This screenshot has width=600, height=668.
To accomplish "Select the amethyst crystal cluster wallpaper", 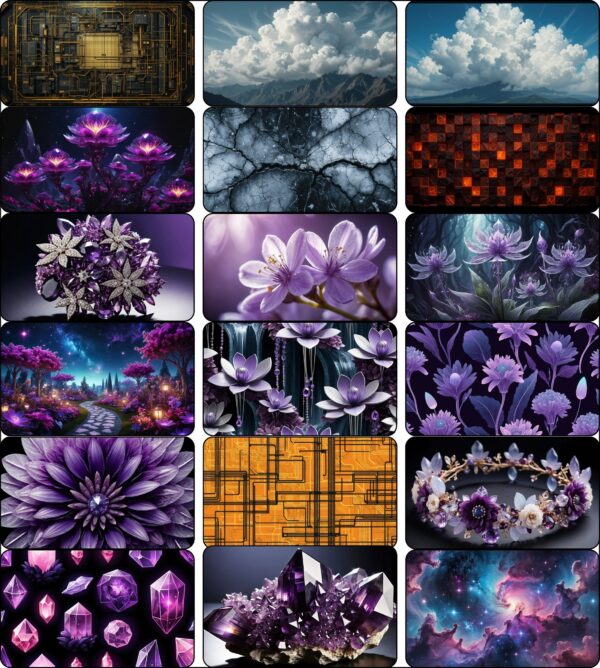I will click(x=300, y=607).
